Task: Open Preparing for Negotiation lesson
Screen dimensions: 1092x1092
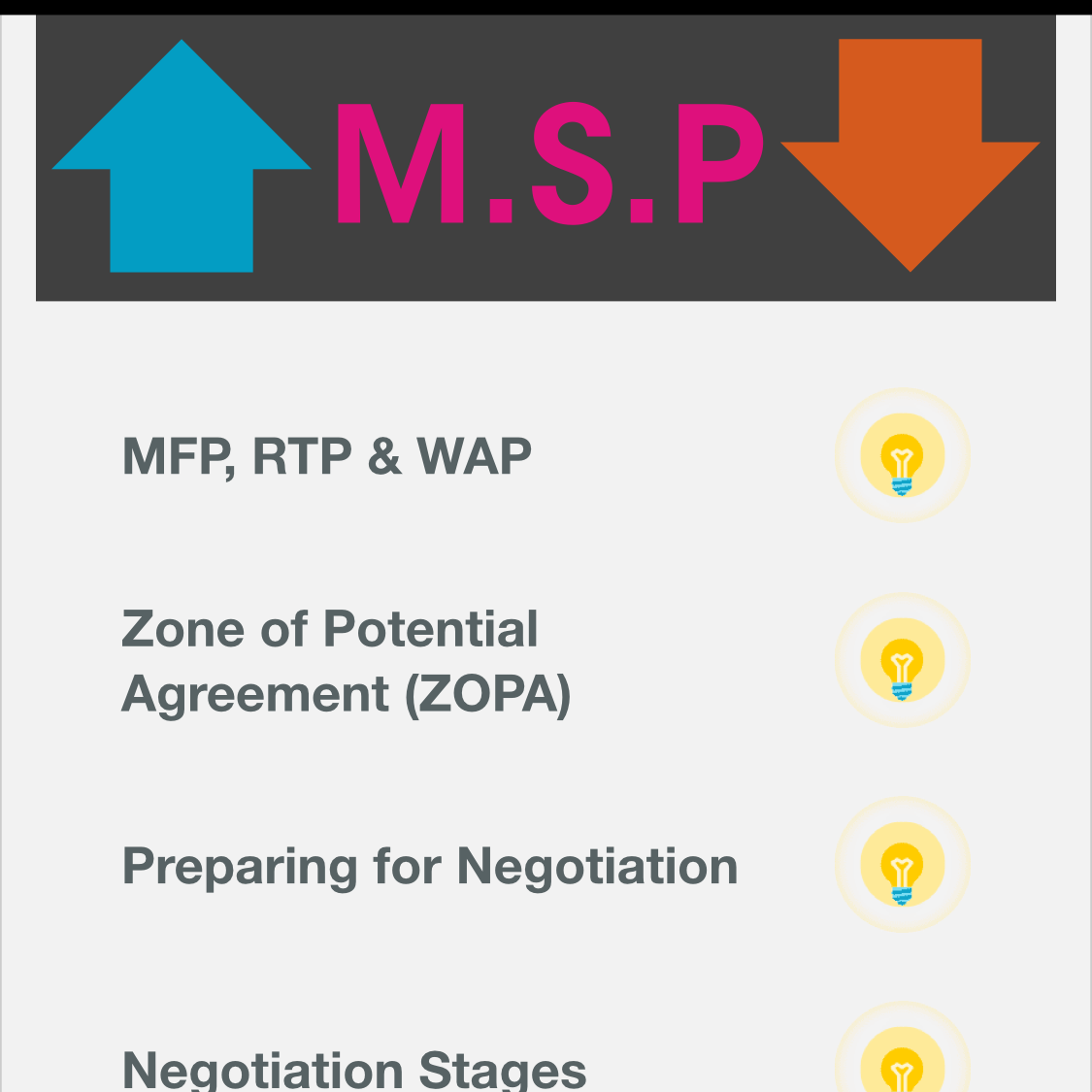Action: click(429, 866)
